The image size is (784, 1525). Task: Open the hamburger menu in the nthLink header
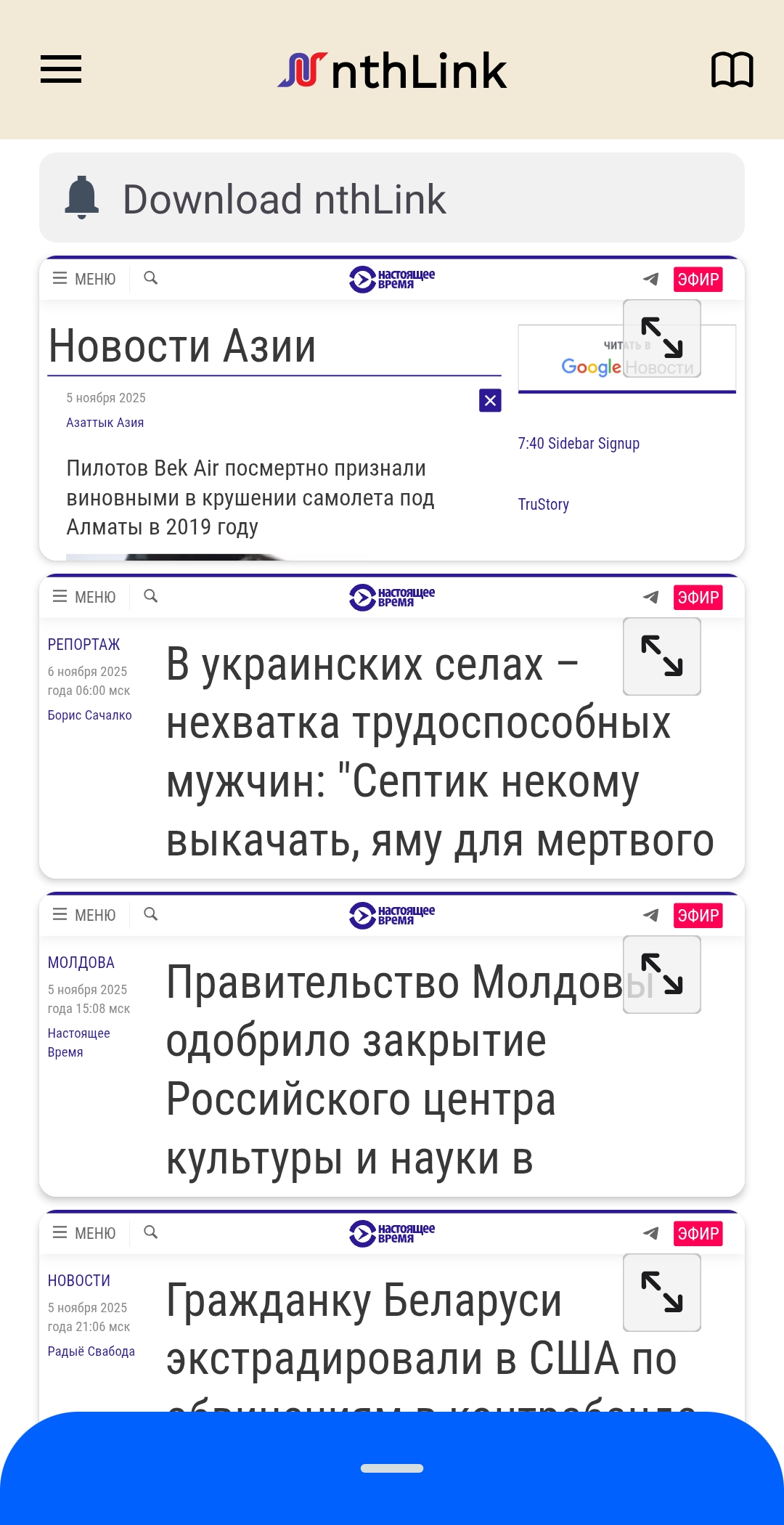(x=61, y=70)
